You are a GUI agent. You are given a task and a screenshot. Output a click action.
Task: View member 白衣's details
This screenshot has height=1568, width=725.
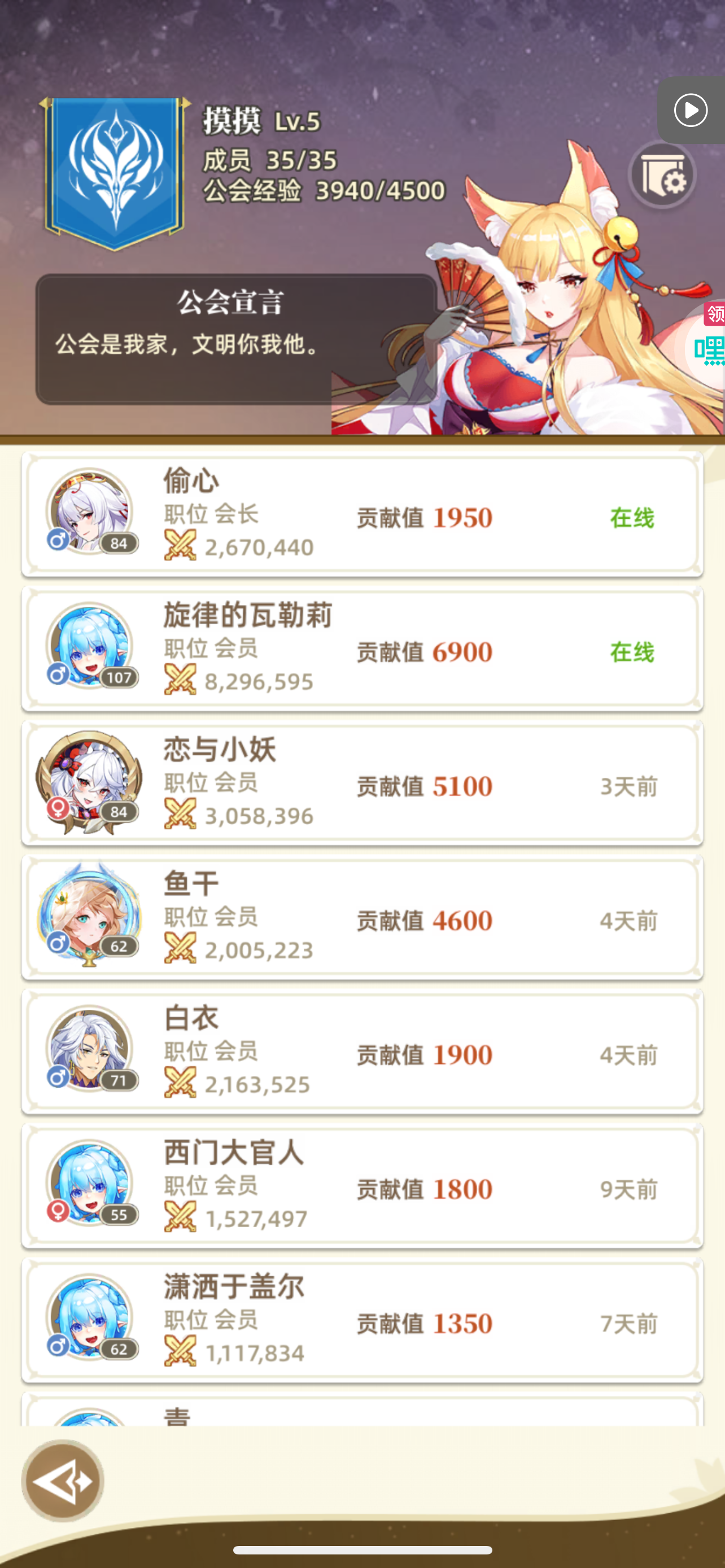[362, 1052]
